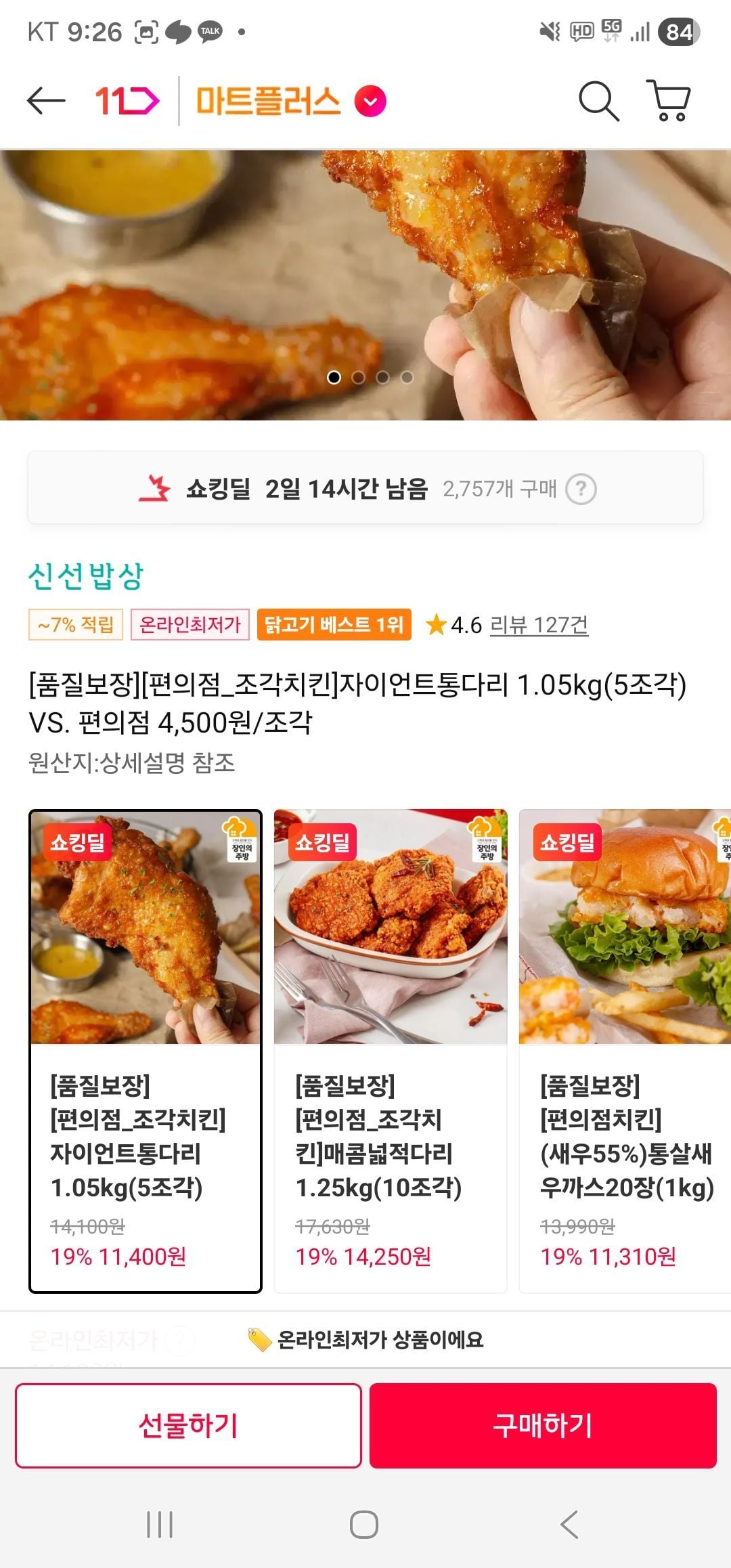
Task: Go back using the header arrow
Action: (x=46, y=101)
